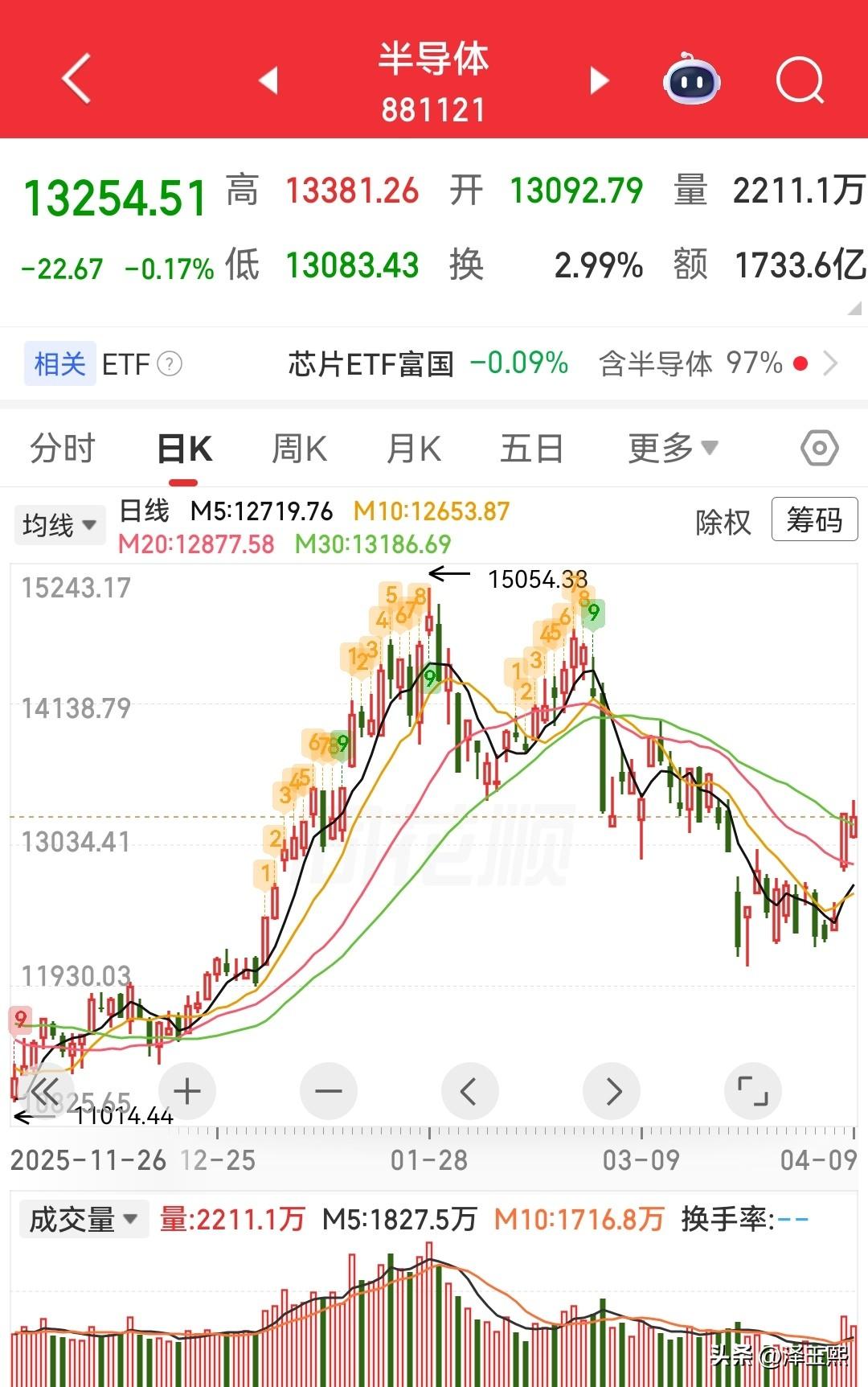Select the 分时 intraday chart tab
The image size is (868, 1387).
[63, 448]
